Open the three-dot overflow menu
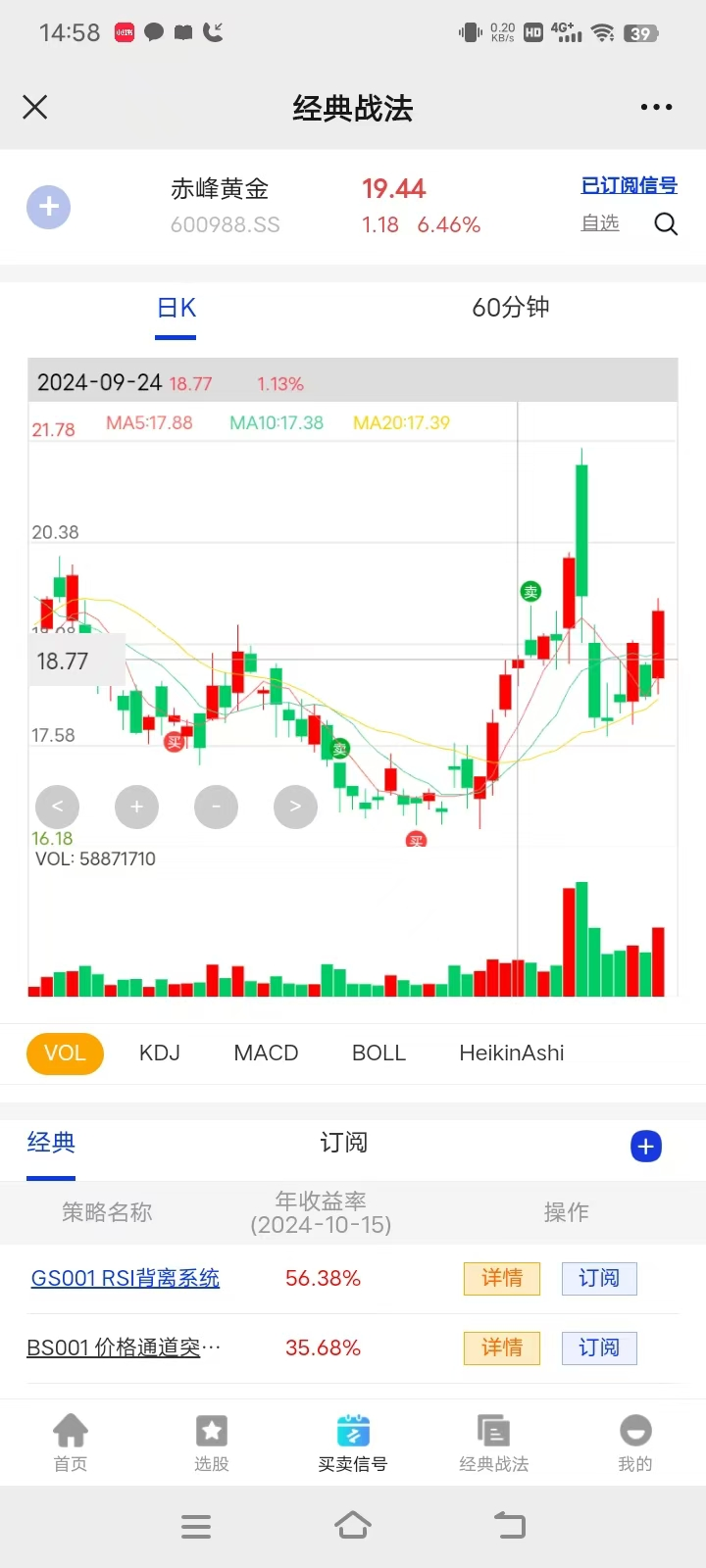This screenshot has height=1568, width=706. 656,107
